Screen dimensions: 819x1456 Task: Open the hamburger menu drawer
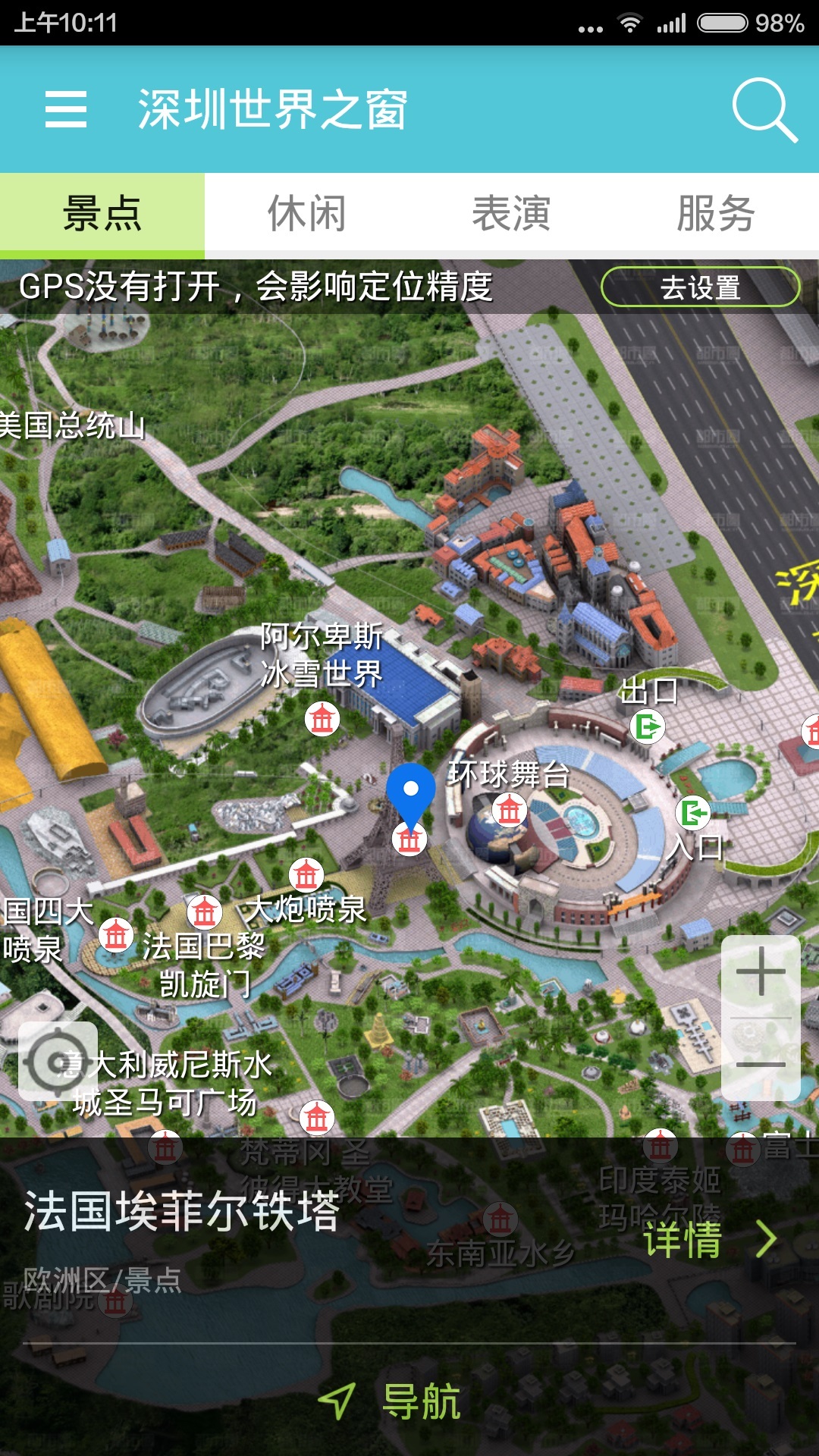66,109
